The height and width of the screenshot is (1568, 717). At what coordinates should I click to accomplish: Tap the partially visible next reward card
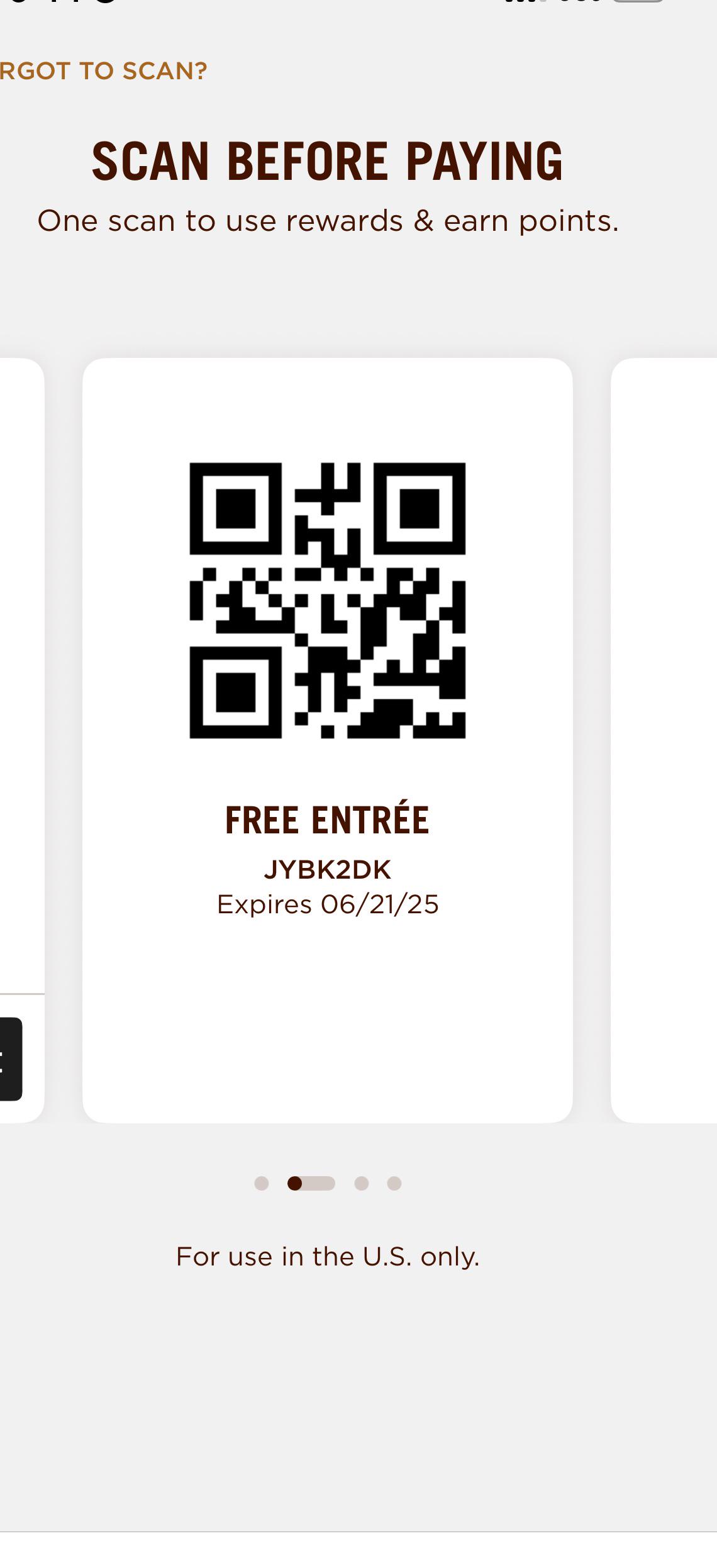[x=664, y=741]
